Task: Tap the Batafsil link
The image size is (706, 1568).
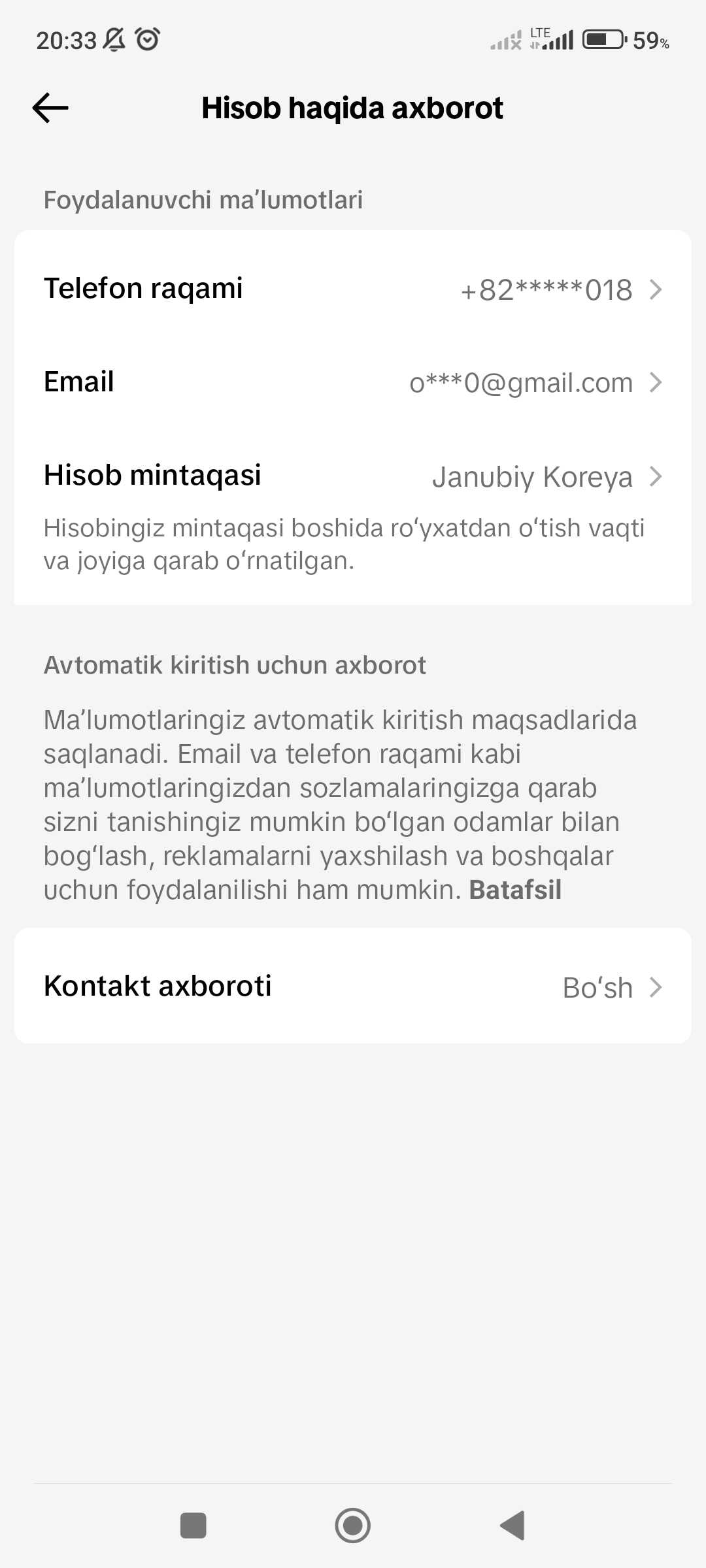Action: [515, 890]
